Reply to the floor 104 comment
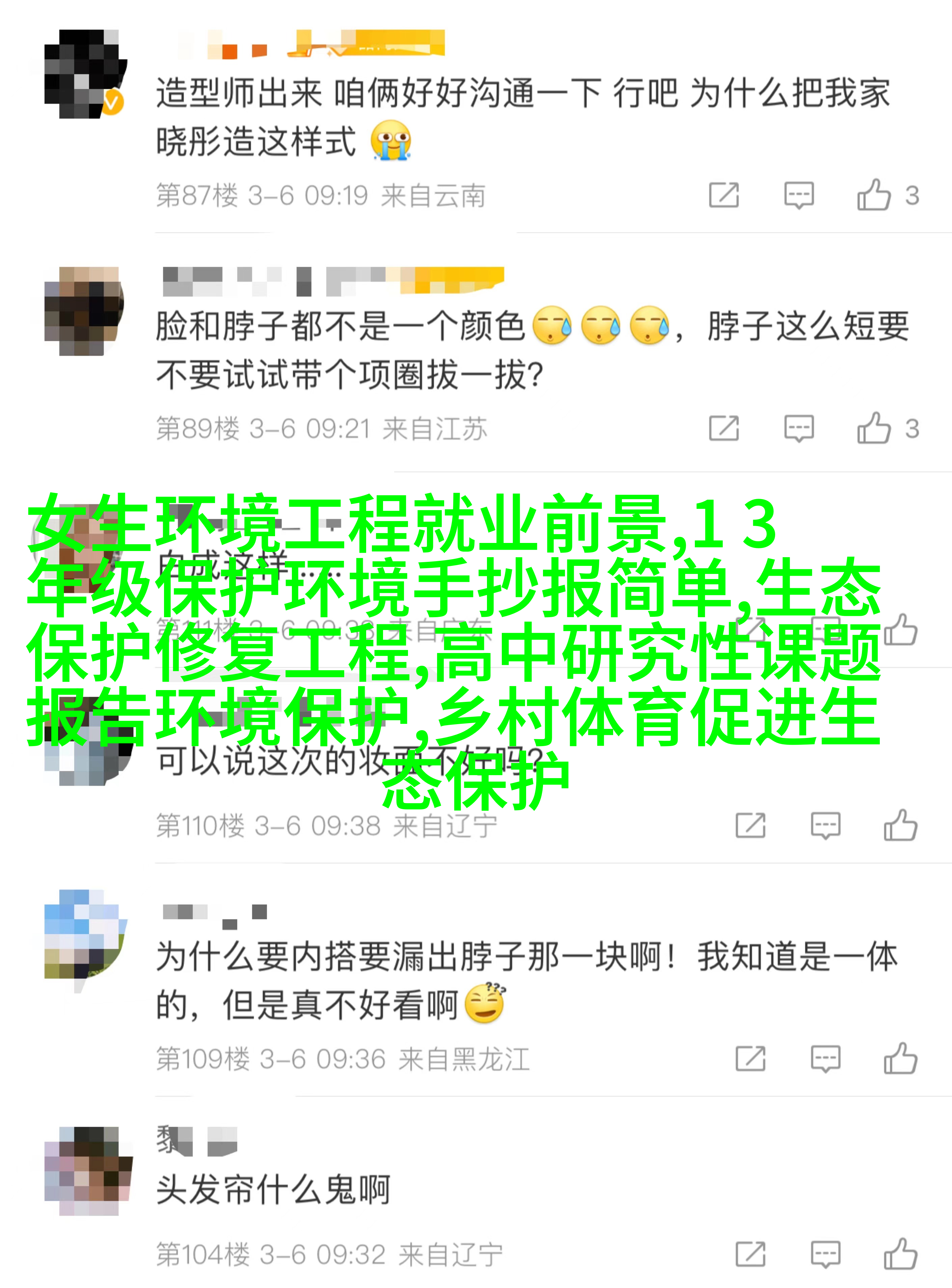 coord(825,1255)
